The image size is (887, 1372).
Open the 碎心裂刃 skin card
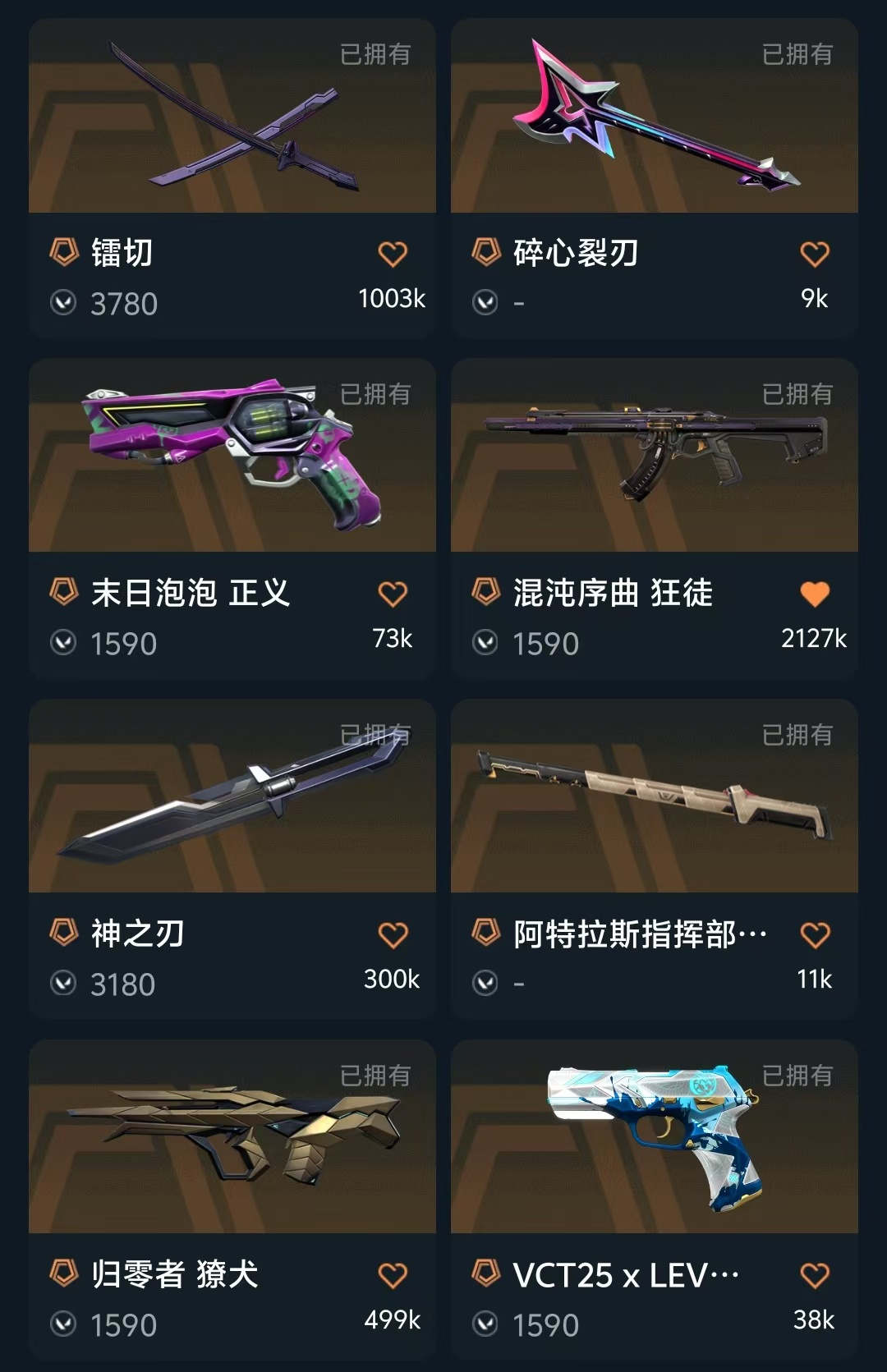click(x=654, y=123)
